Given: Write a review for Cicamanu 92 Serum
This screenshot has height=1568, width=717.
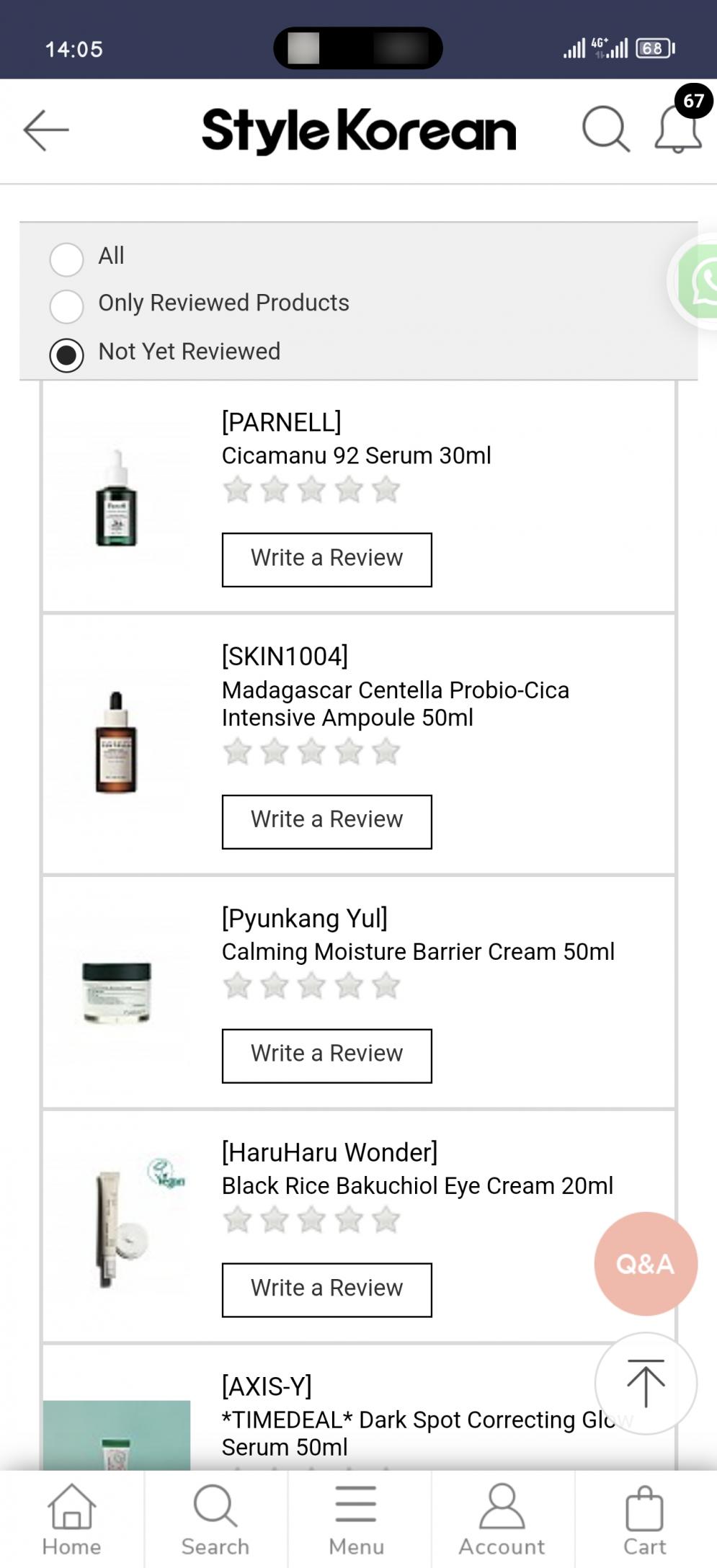Looking at the screenshot, I should (326, 560).
